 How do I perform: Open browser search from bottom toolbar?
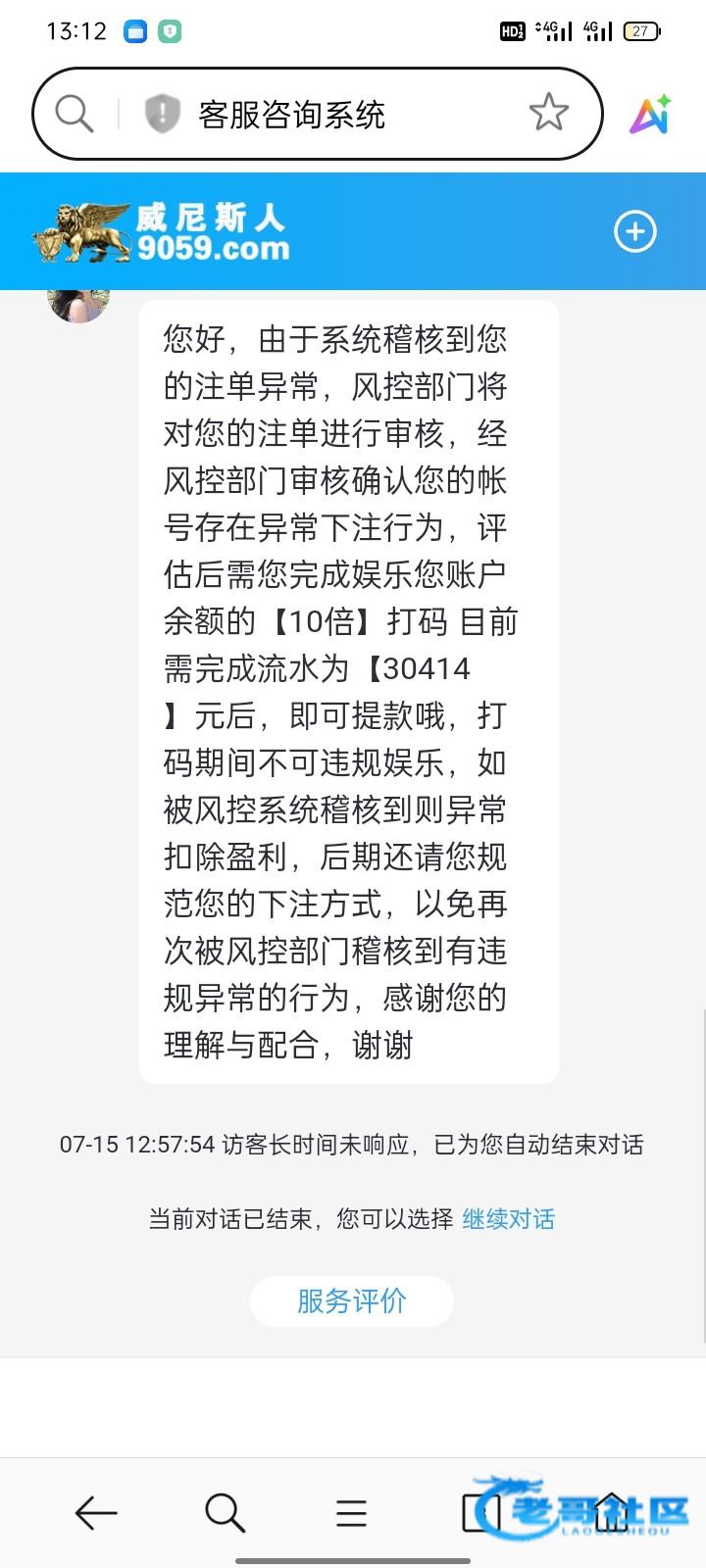coord(225,1513)
